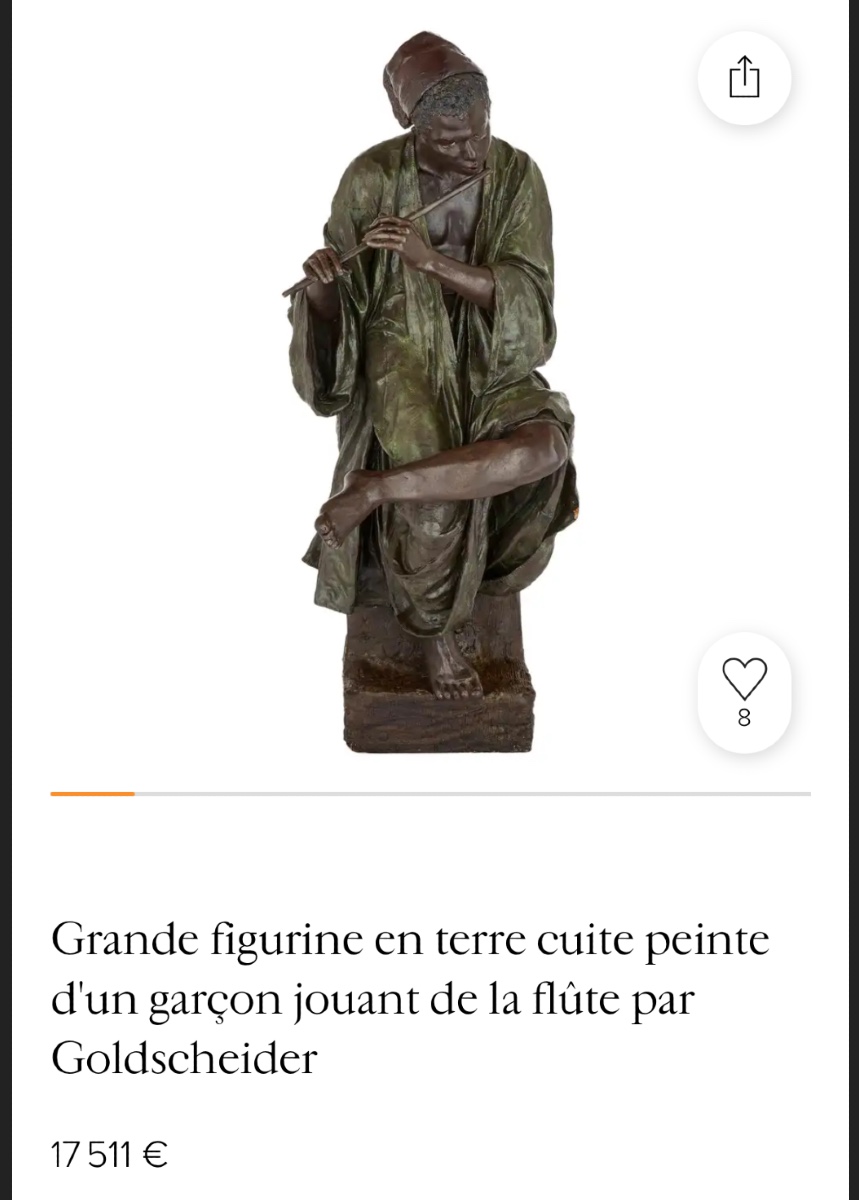Open the share options via the export arrow icon
The height and width of the screenshot is (1200, 859).
(744, 78)
